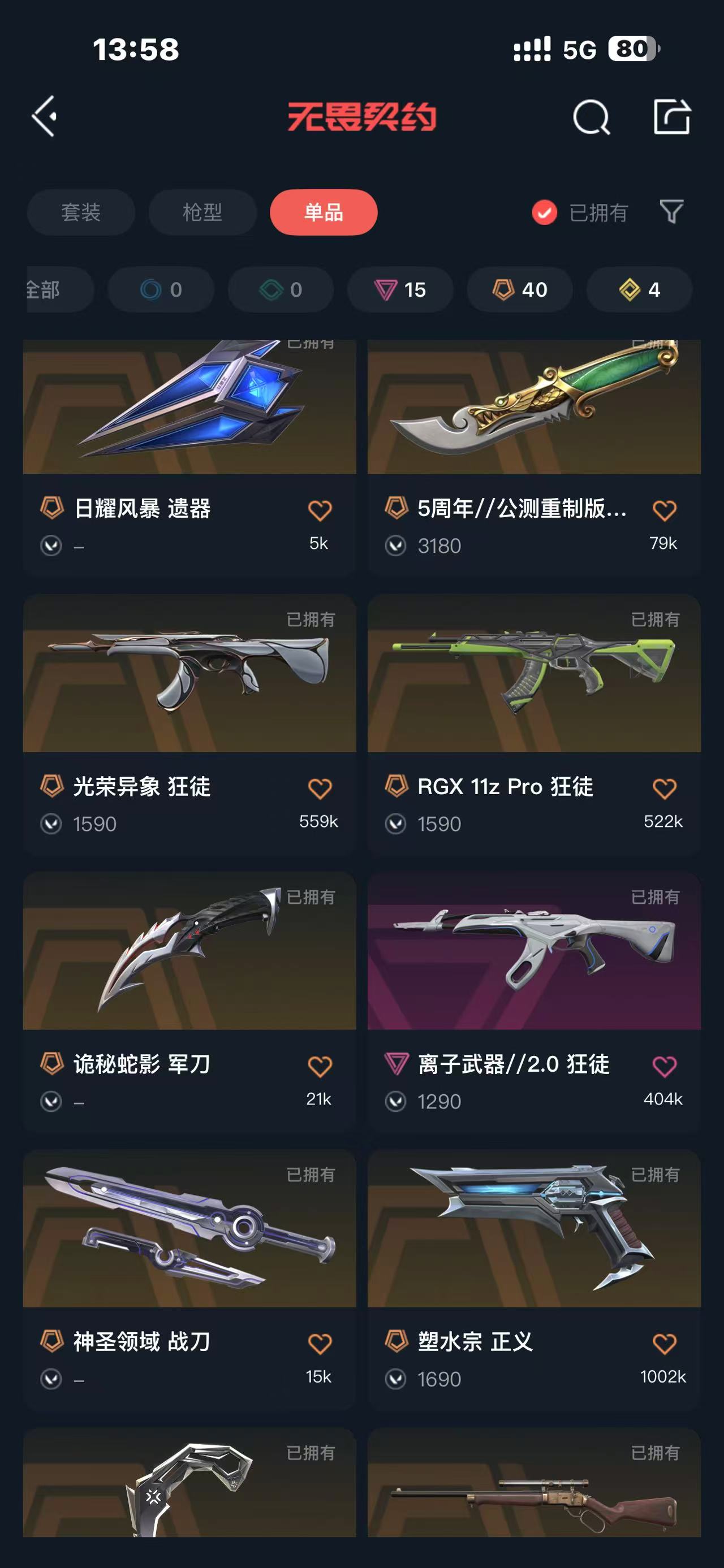The width and height of the screenshot is (724, 1568).
Task: Select the 单品 tab
Action: (324, 213)
